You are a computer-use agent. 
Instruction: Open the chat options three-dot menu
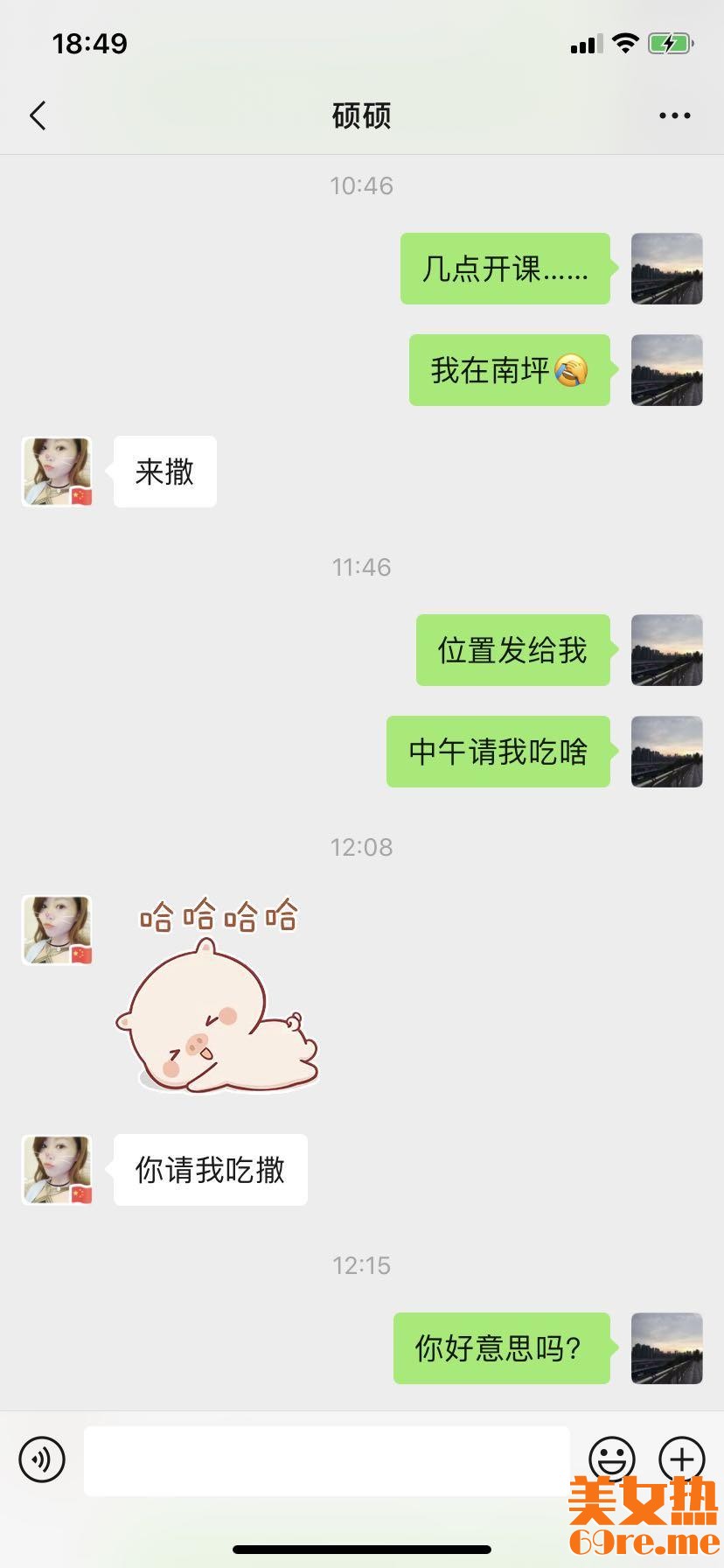pyautogui.click(x=674, y=115)
